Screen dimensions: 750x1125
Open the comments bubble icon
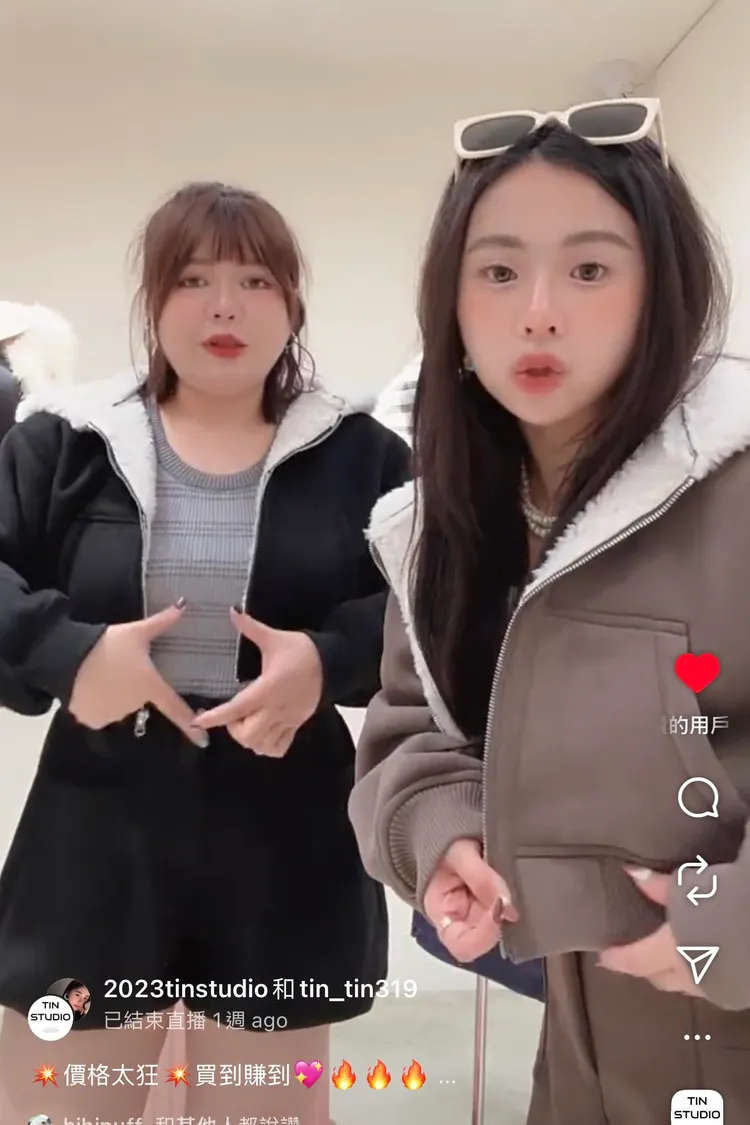tap(697, 798)
